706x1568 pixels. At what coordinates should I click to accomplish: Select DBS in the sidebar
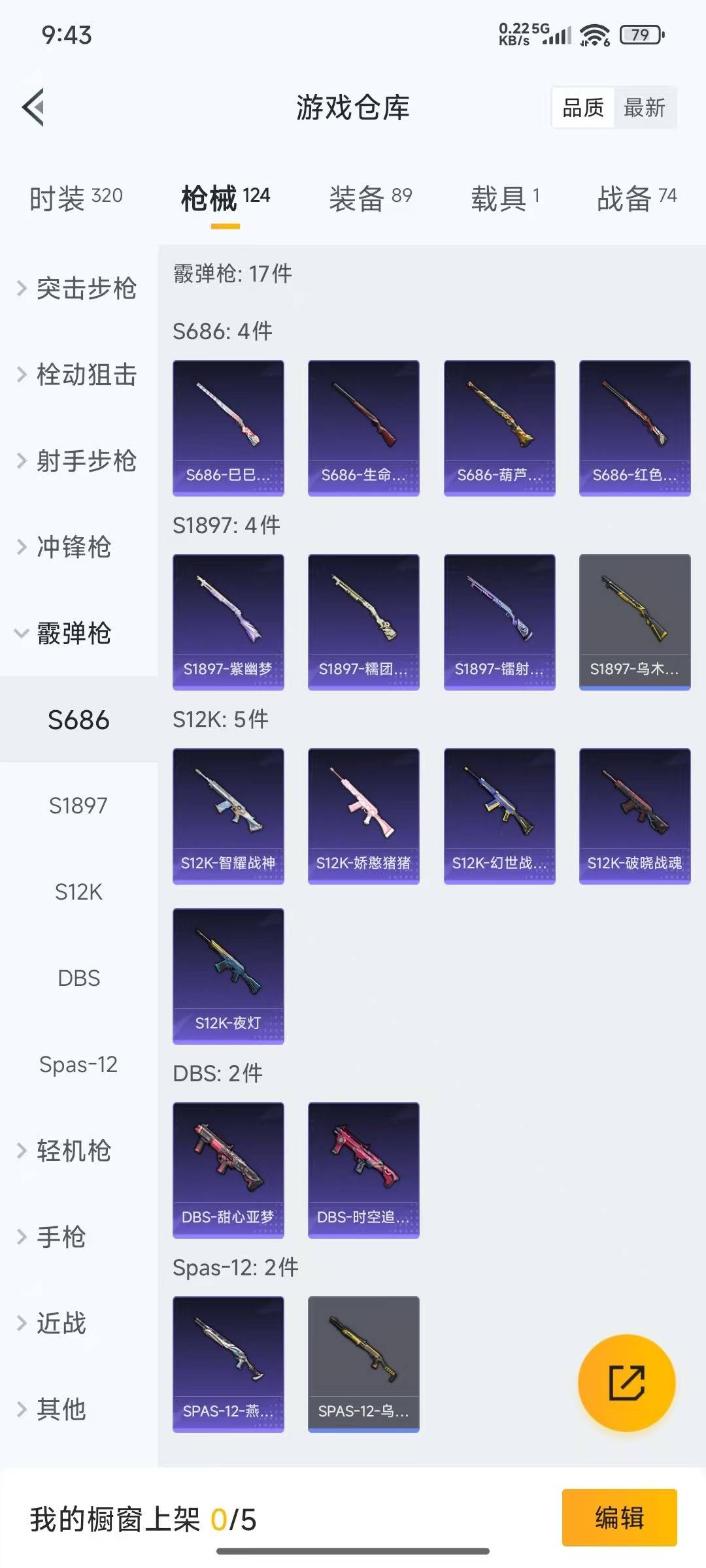click(x=78, y=978)
